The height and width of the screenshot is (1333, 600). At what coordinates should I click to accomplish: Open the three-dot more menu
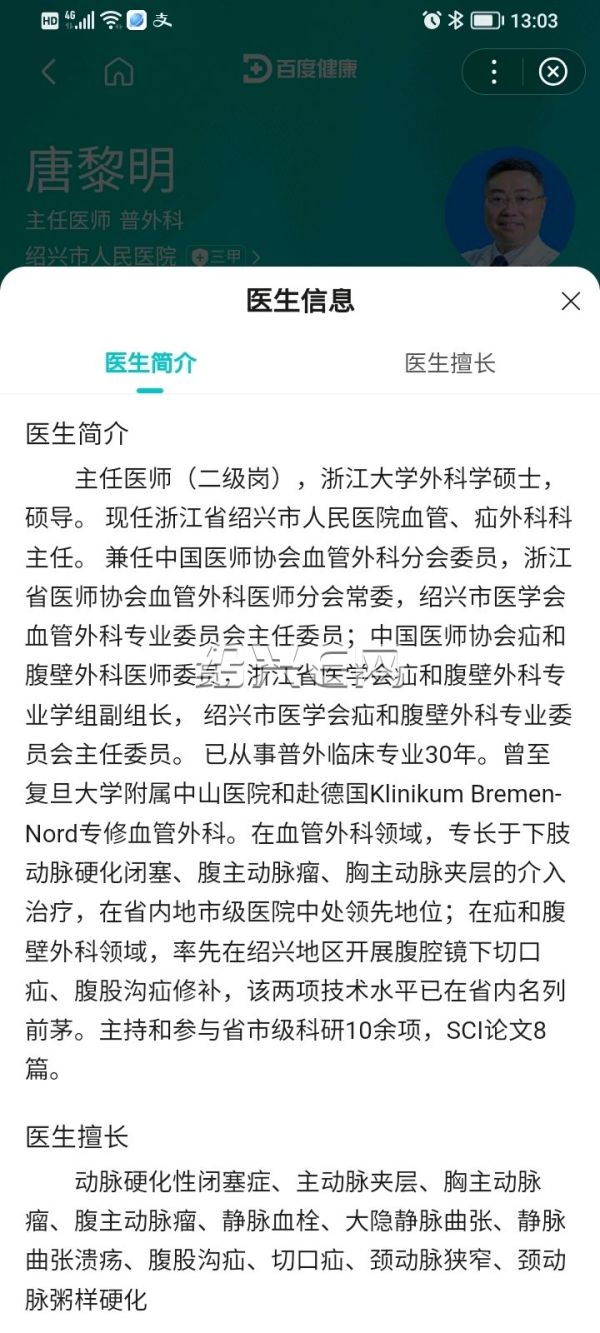click(494, 72)
